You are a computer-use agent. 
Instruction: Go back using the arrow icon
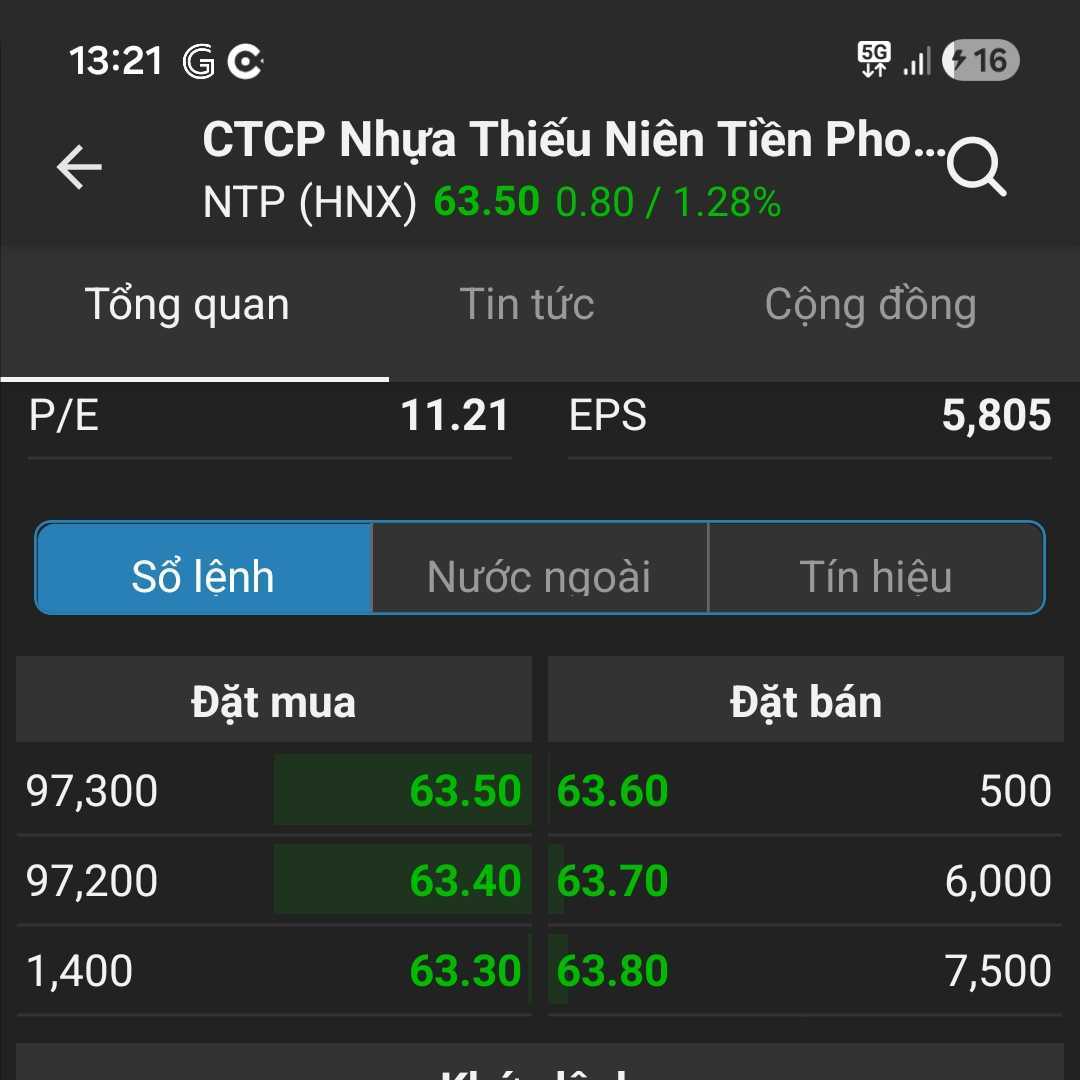[79, 167]
